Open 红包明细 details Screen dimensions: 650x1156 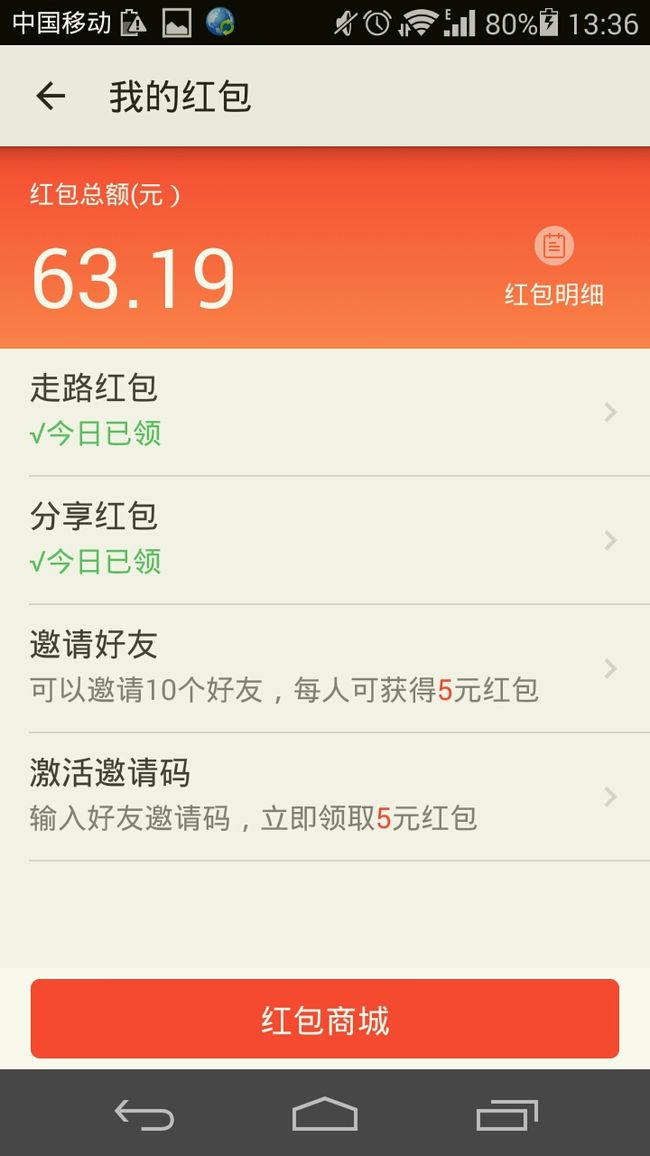[x=554, y=268]
